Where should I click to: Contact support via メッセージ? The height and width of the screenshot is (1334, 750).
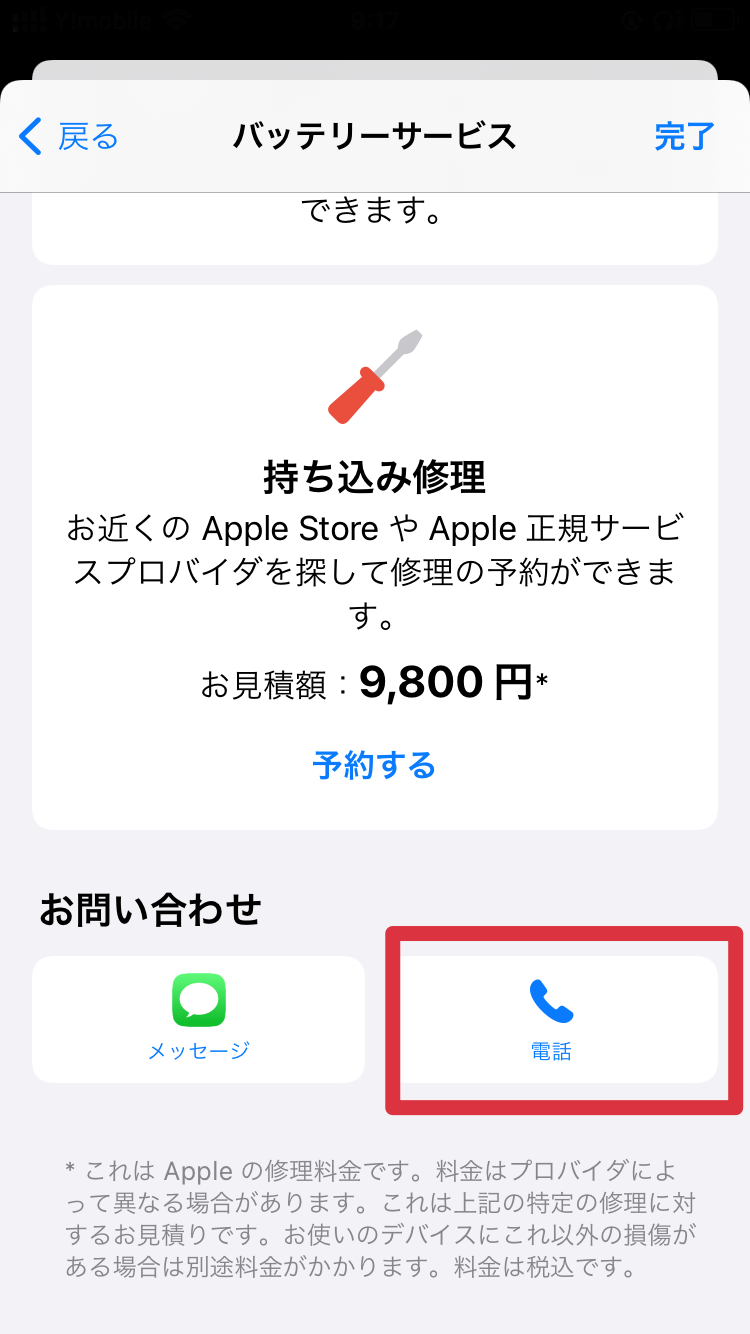pos(198,1019)
